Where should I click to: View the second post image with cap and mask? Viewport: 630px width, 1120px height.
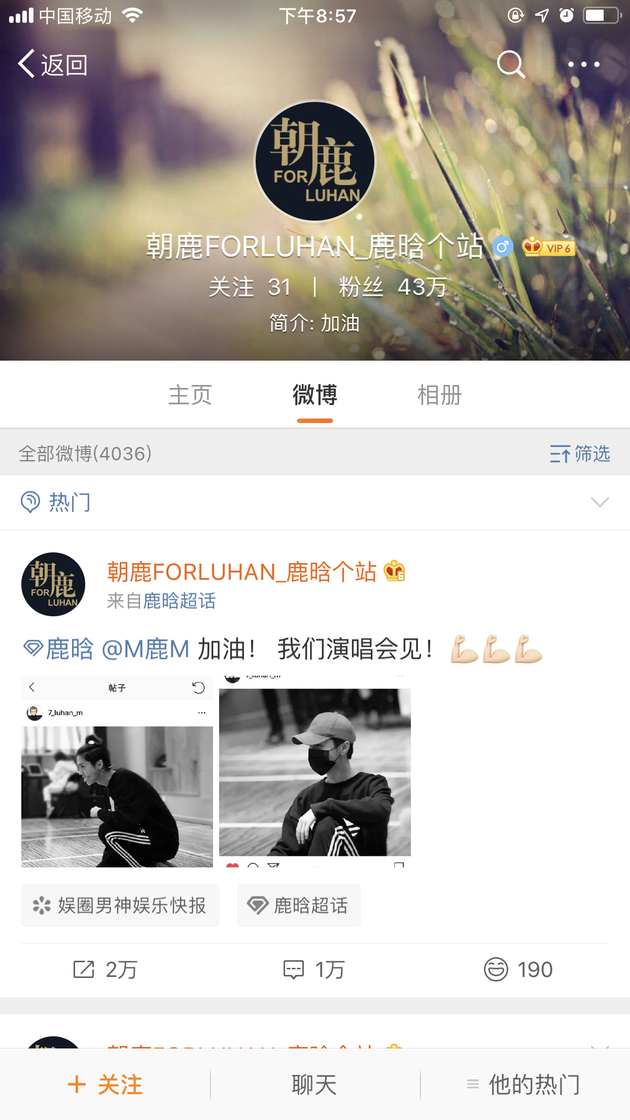315,772
